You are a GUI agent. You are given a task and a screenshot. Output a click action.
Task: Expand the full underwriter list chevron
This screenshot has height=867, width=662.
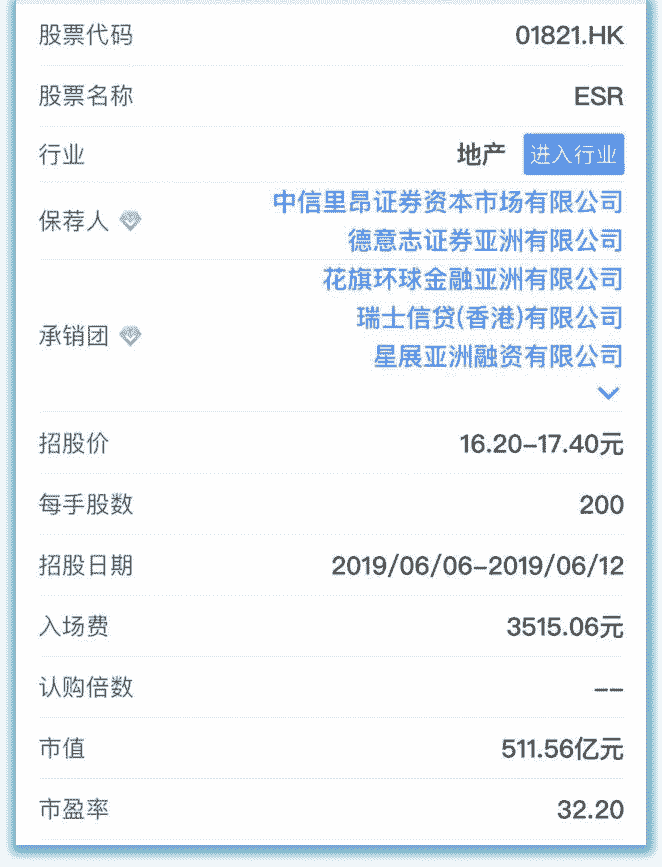(608, 393)
